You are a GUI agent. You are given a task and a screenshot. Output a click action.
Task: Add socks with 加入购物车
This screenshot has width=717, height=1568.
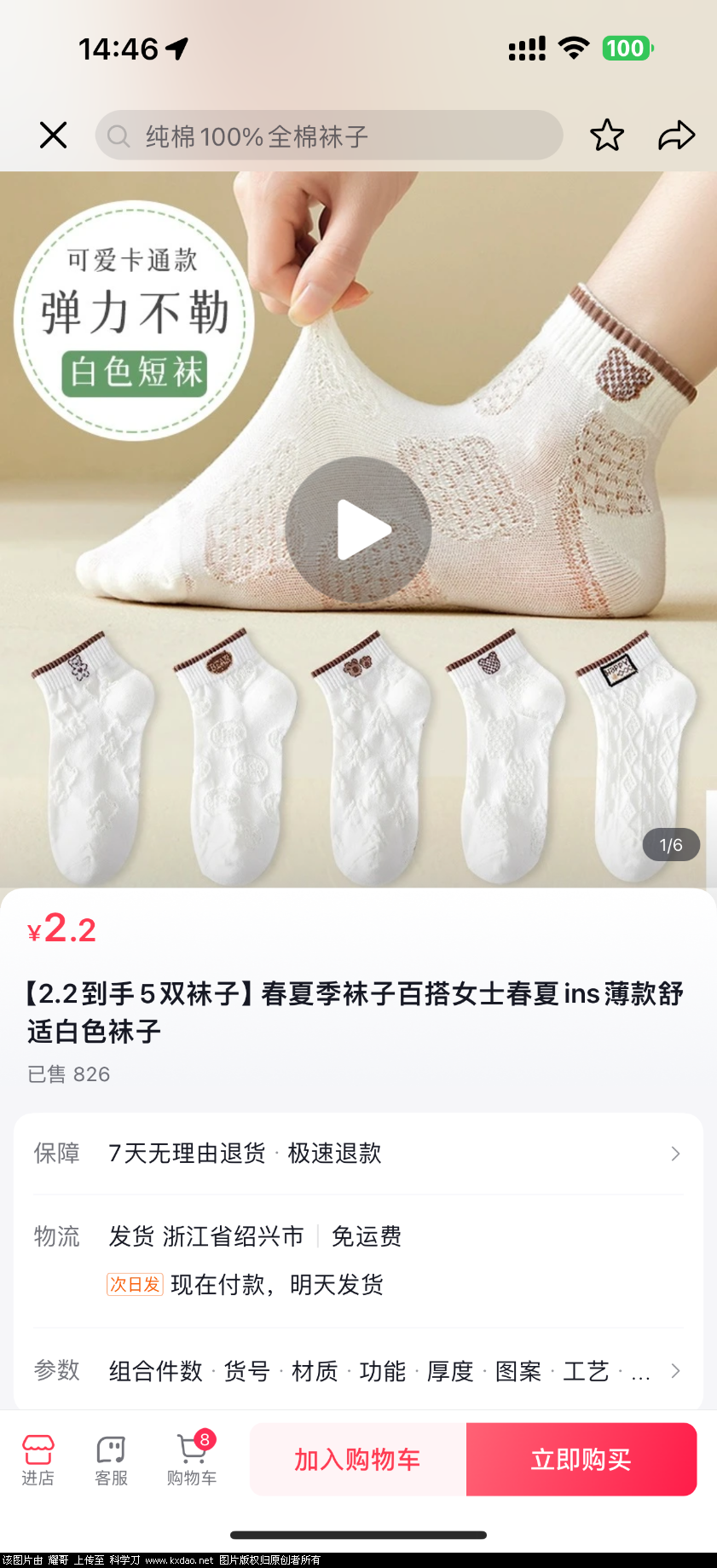point(357,1460)
